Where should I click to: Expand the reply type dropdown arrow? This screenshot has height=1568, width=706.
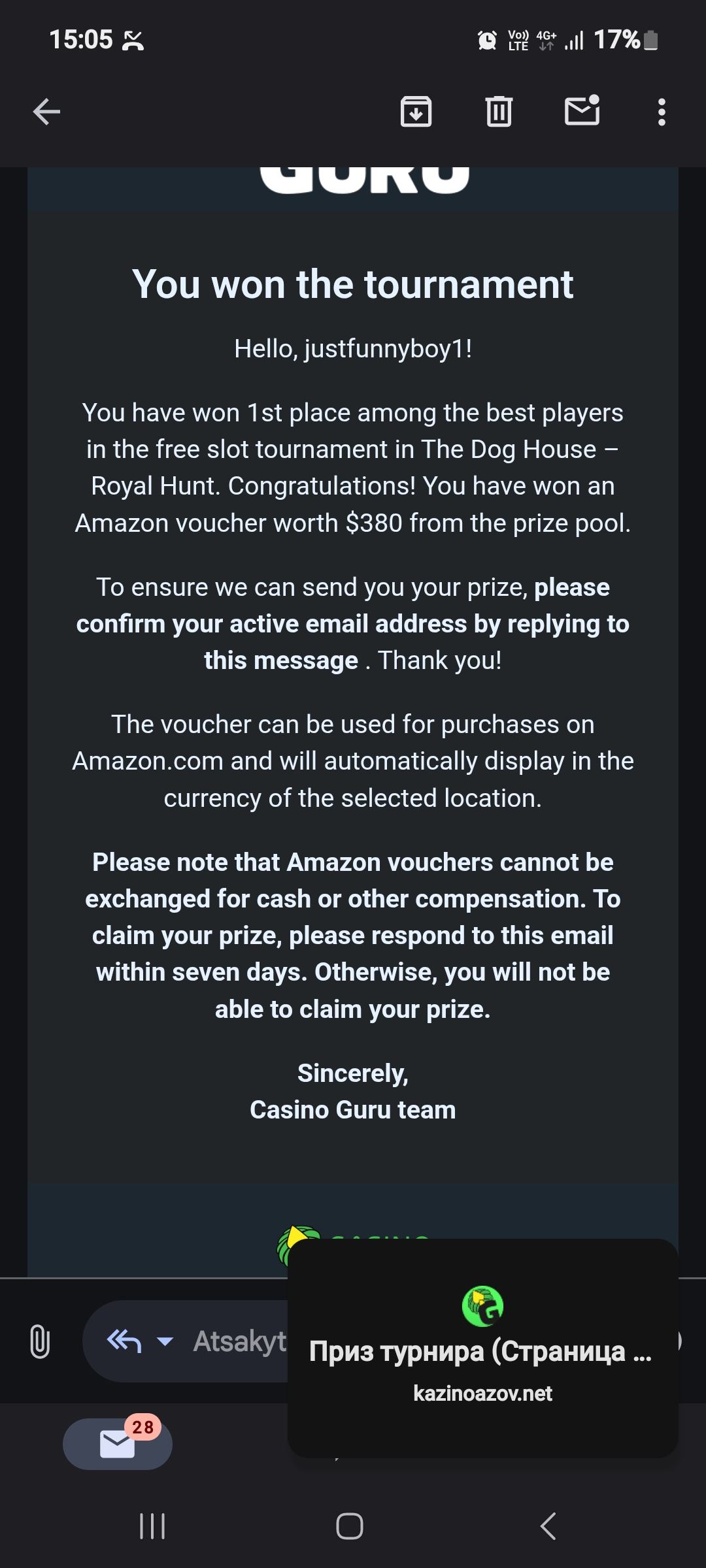(165, 1342)
